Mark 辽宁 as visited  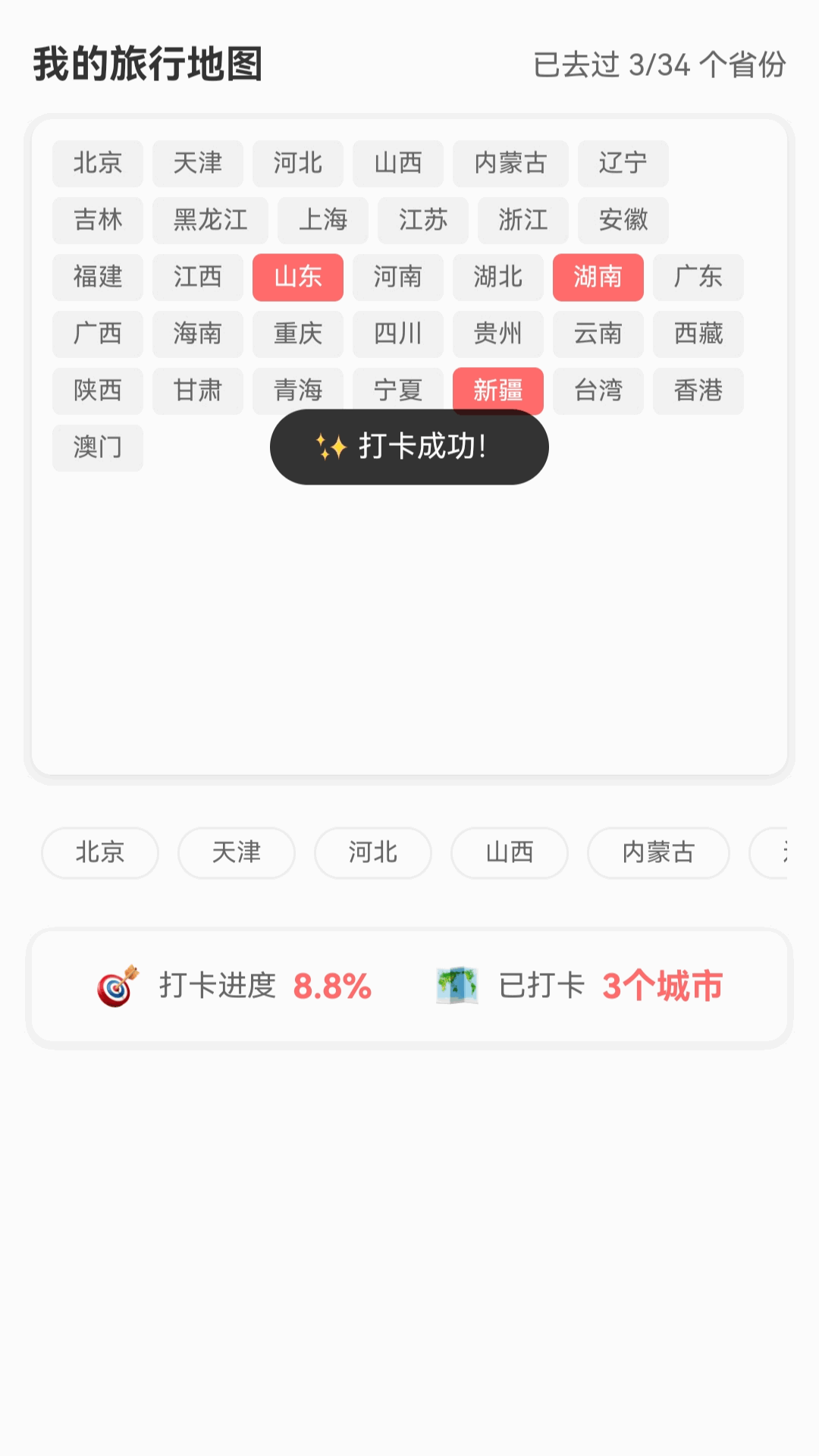623,163
